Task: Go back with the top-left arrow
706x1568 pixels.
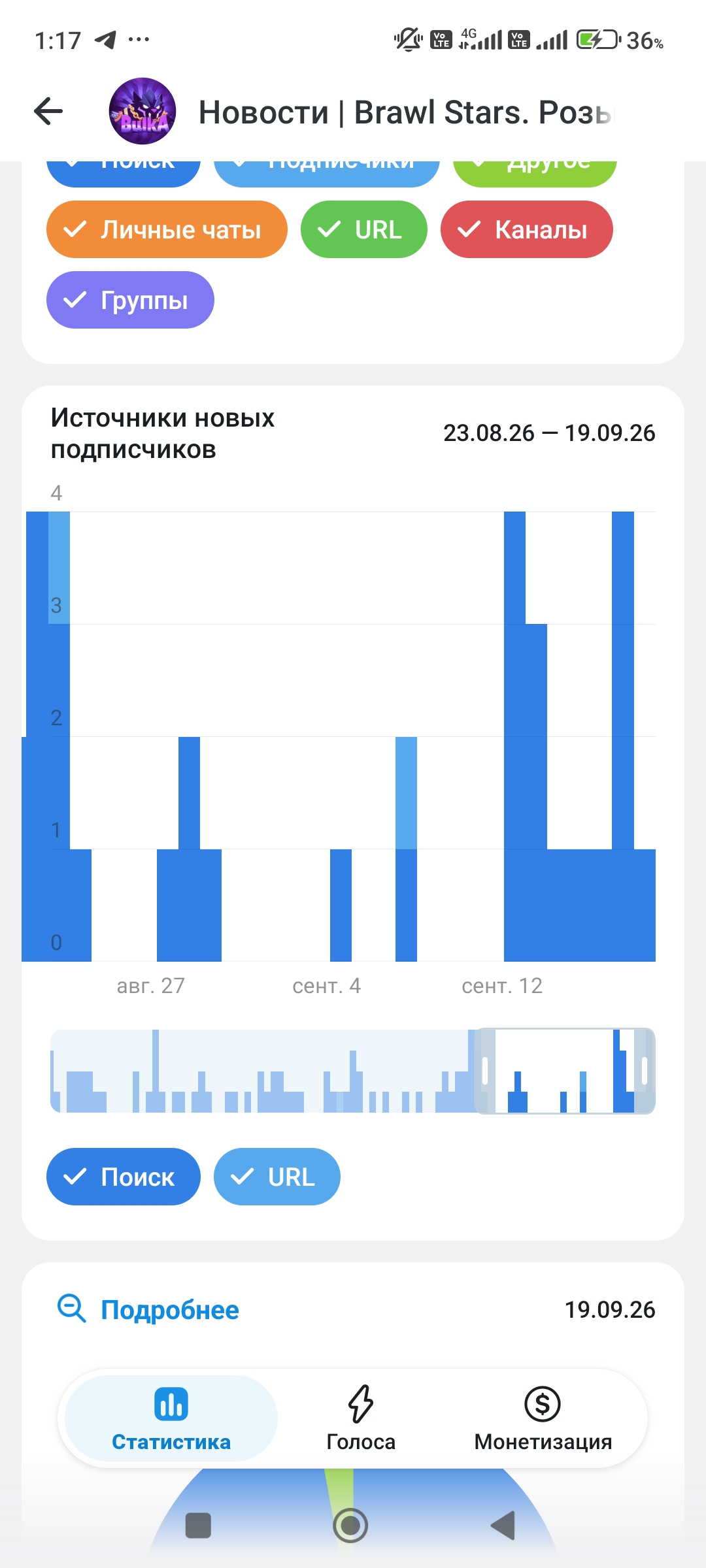Action: click(x=48, y=111)
